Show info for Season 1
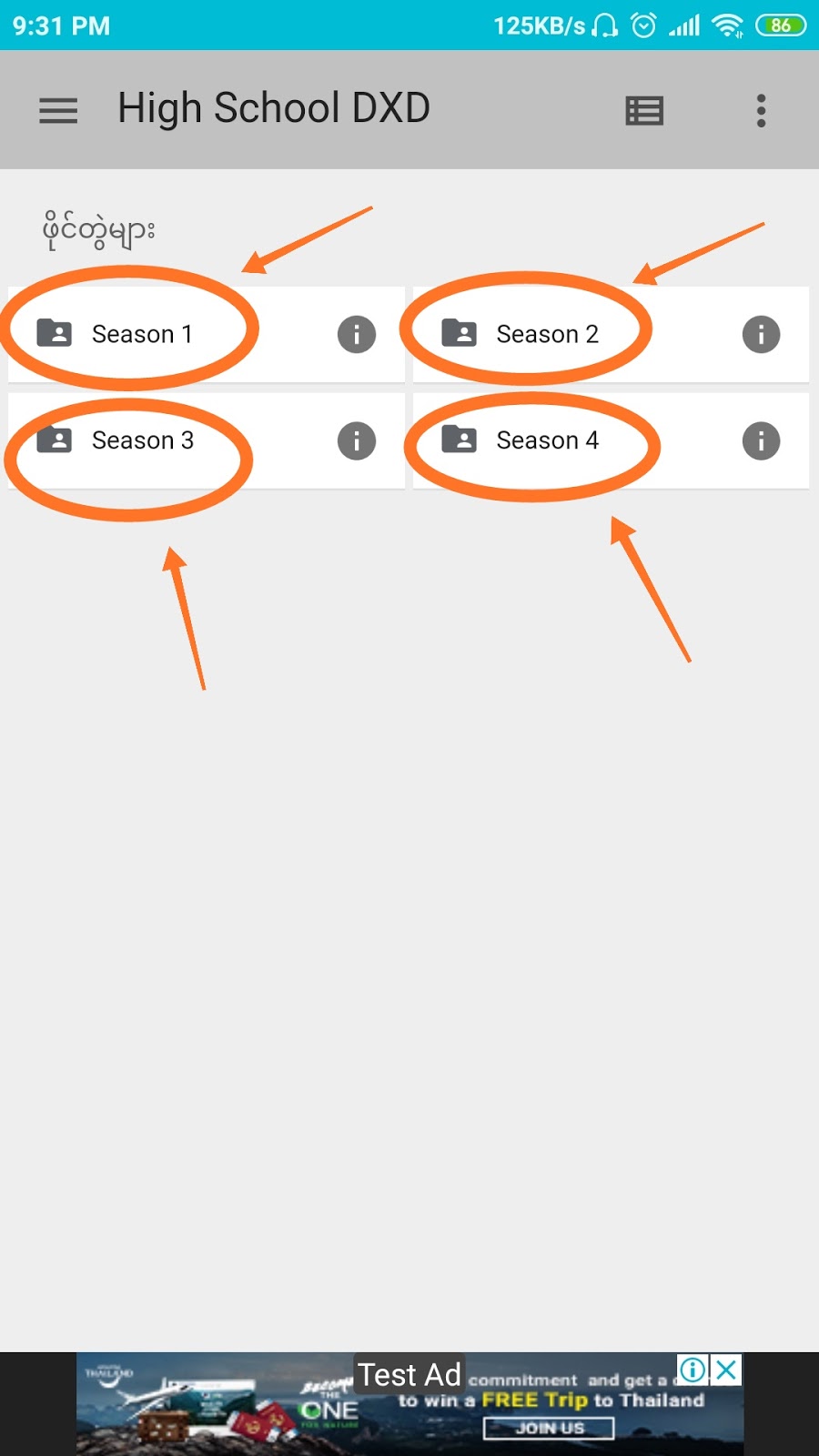 click(x=357, y=335)
